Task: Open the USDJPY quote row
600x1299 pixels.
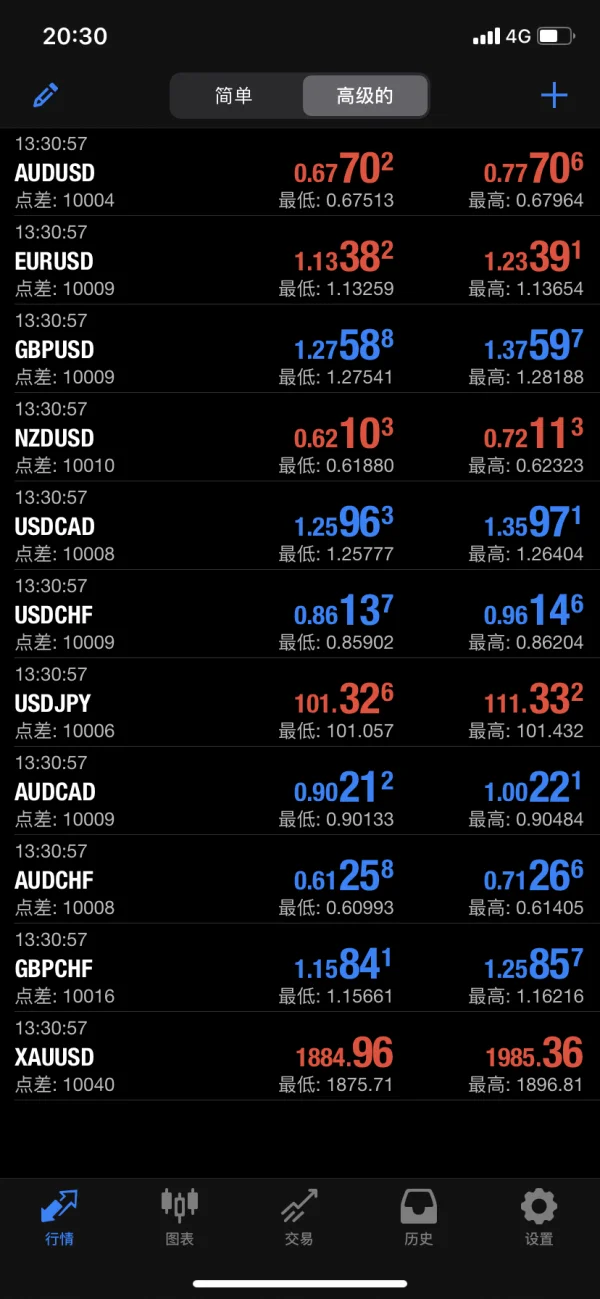Action: coord(300,702)
